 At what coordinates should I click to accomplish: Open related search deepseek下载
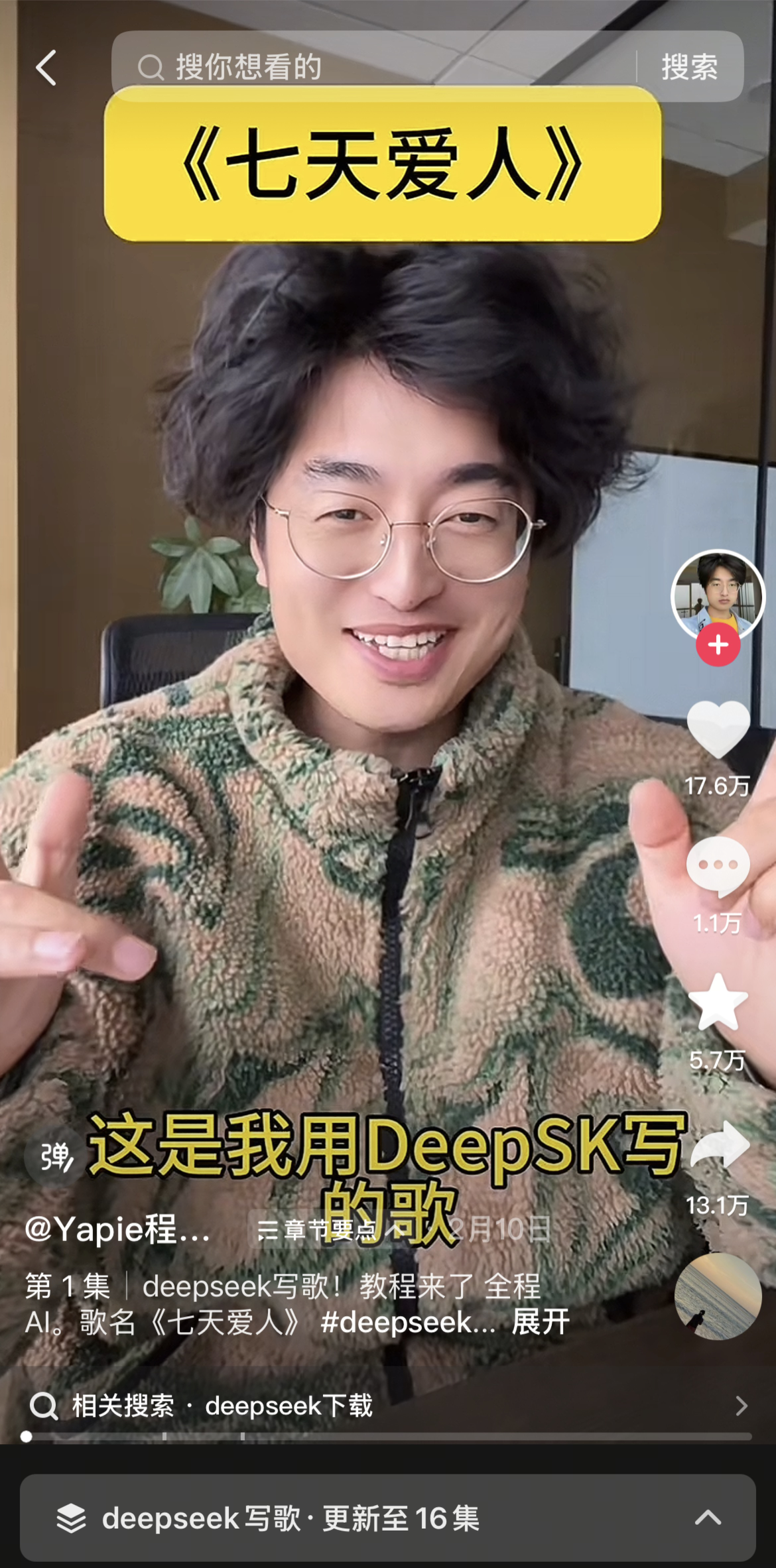289,1406
